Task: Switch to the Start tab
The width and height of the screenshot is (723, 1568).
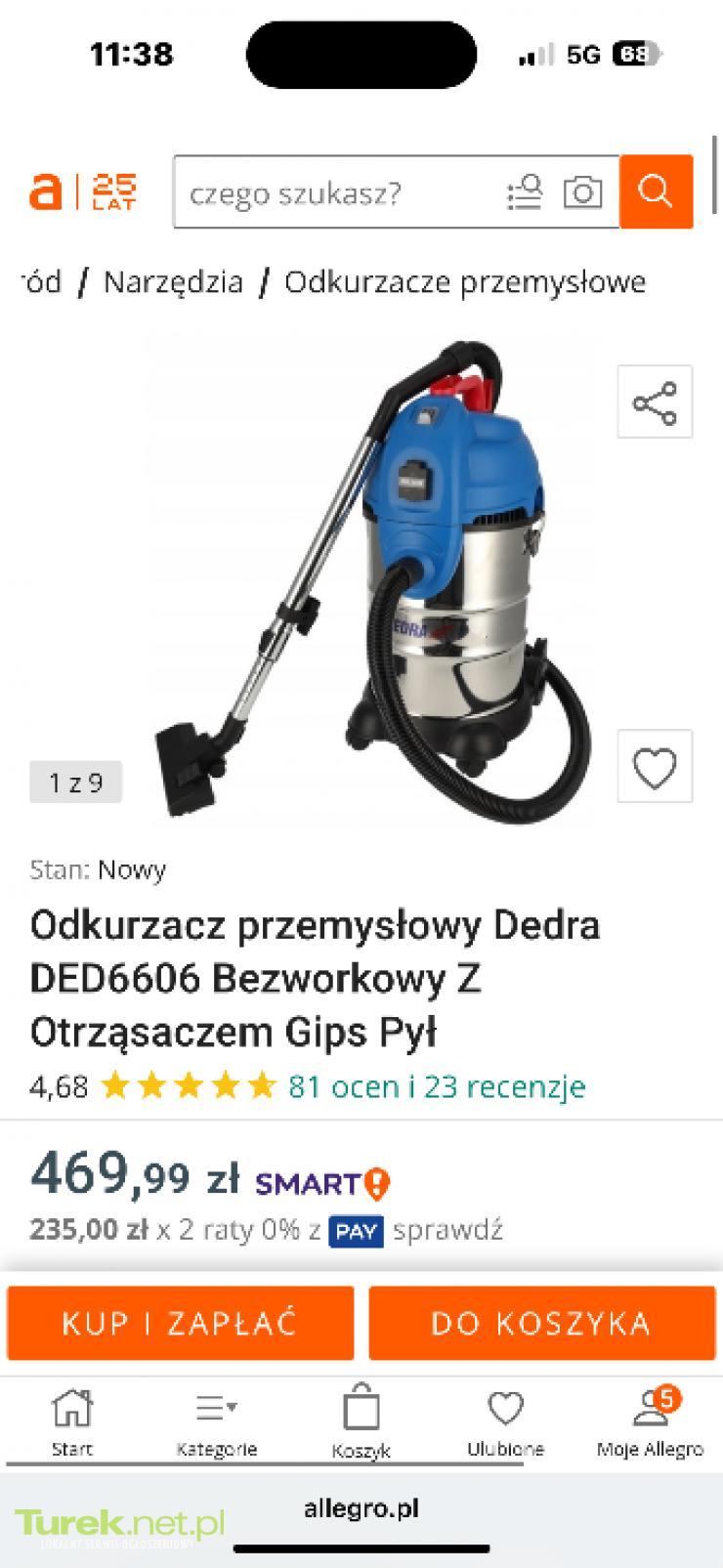Action: 72,1421
